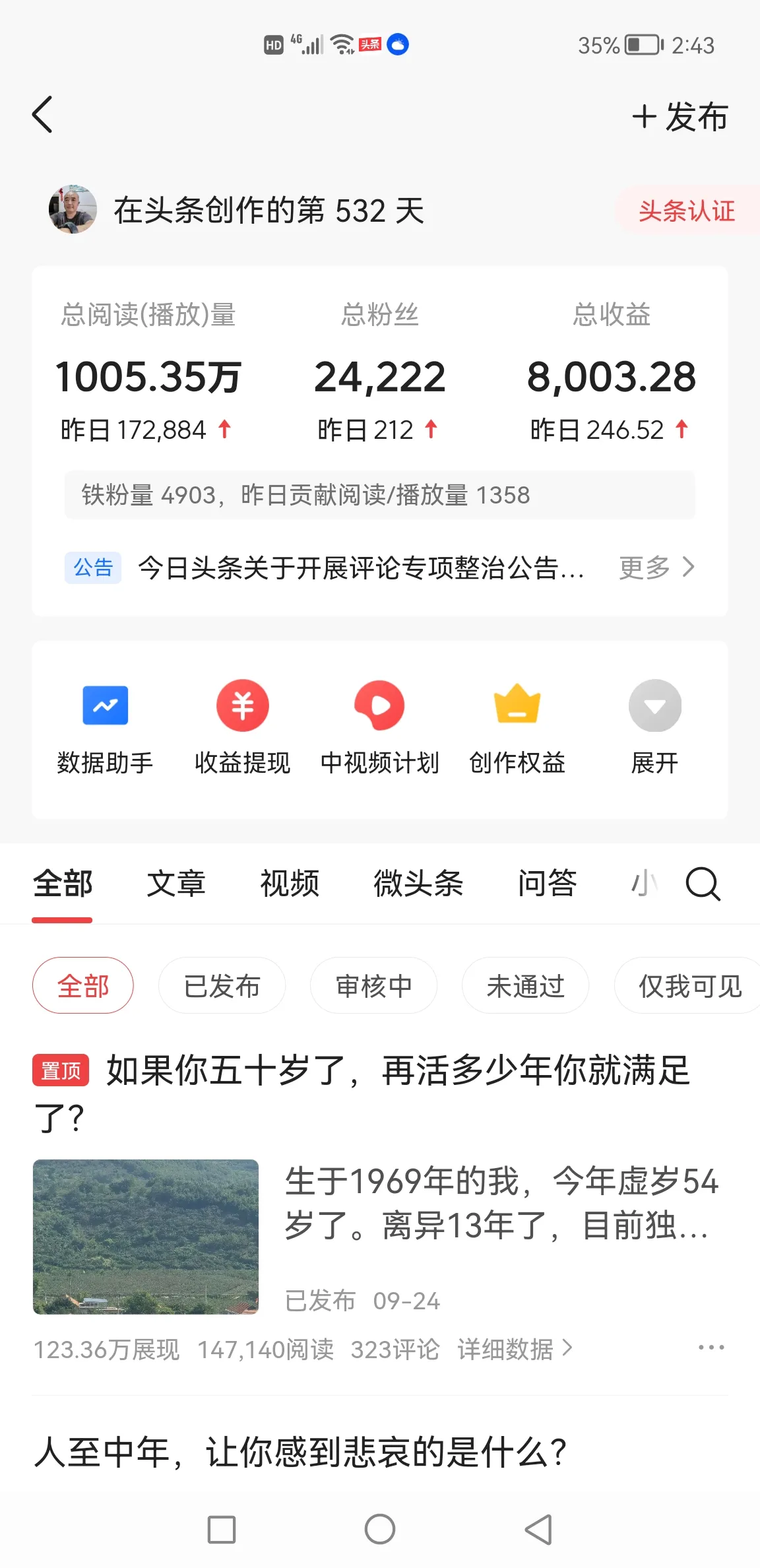
Task: Go back using the top-left arrow
Action: tap(42, 115)
